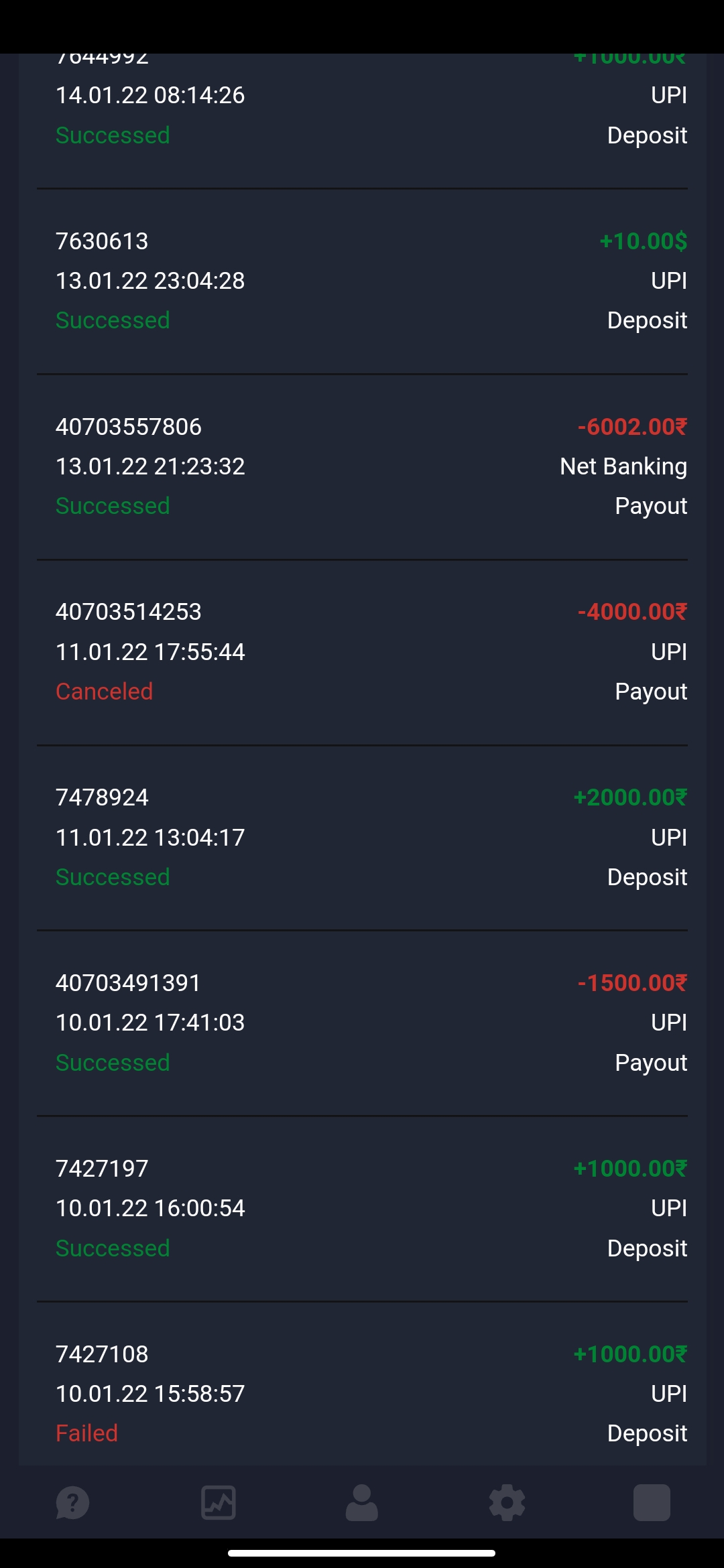Tap the Failed status label
This screenshot has width=724, height=1568.
[87, 1432]
